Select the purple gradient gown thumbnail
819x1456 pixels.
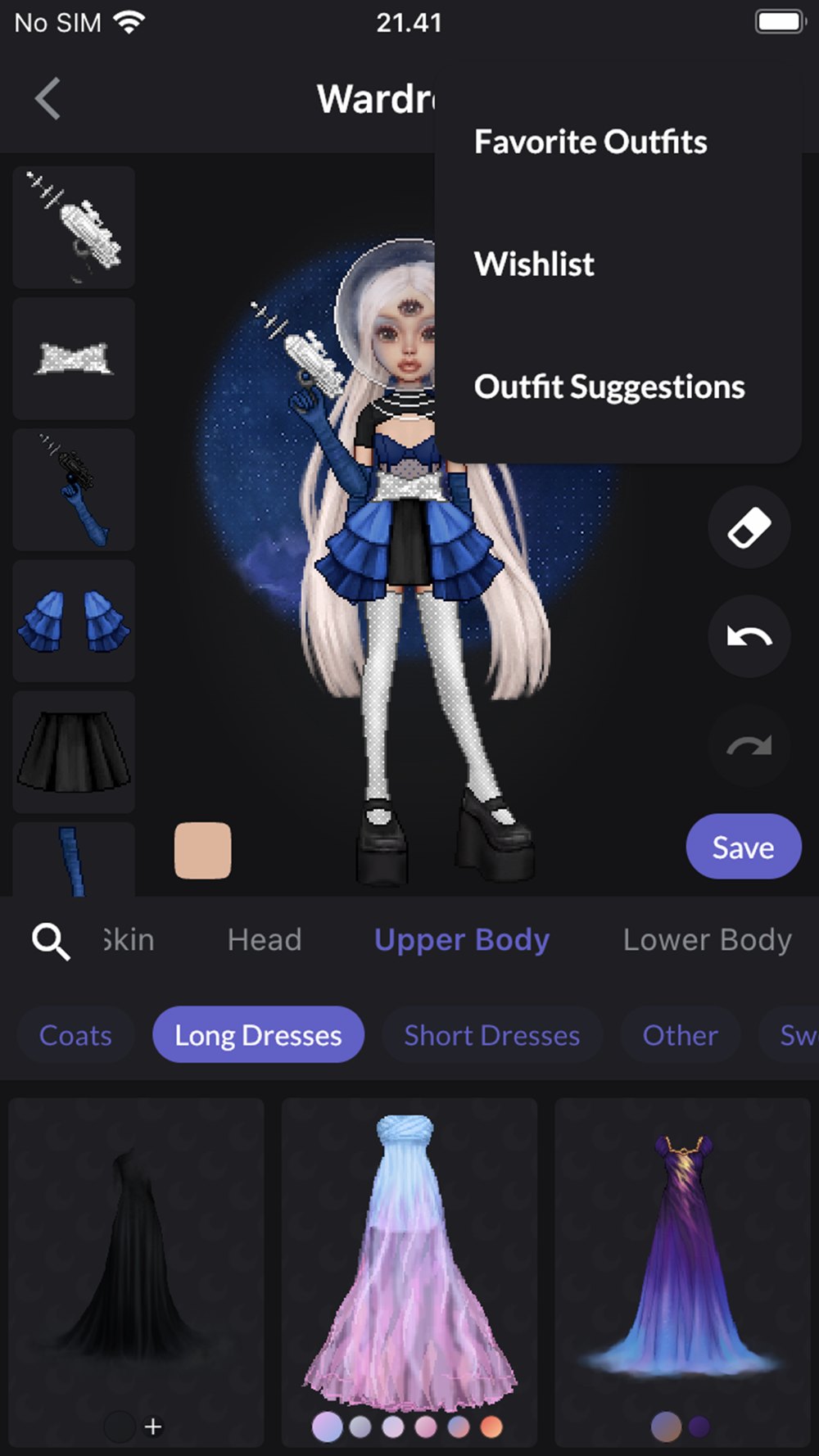[x=682, y=1253]
